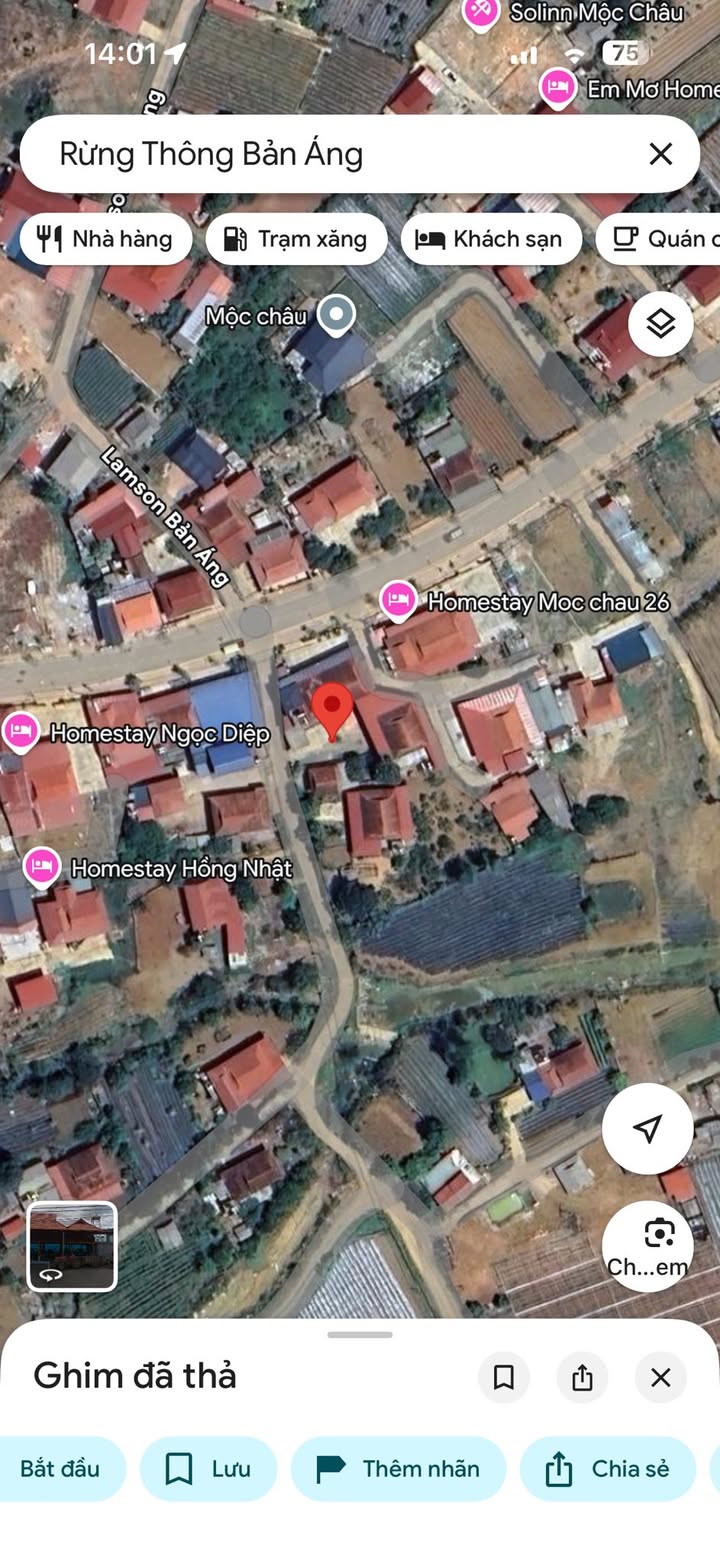The height and width of the screenshot is (1564, 720).
Task: Center map on my current location
Action: pos(647,1129)
